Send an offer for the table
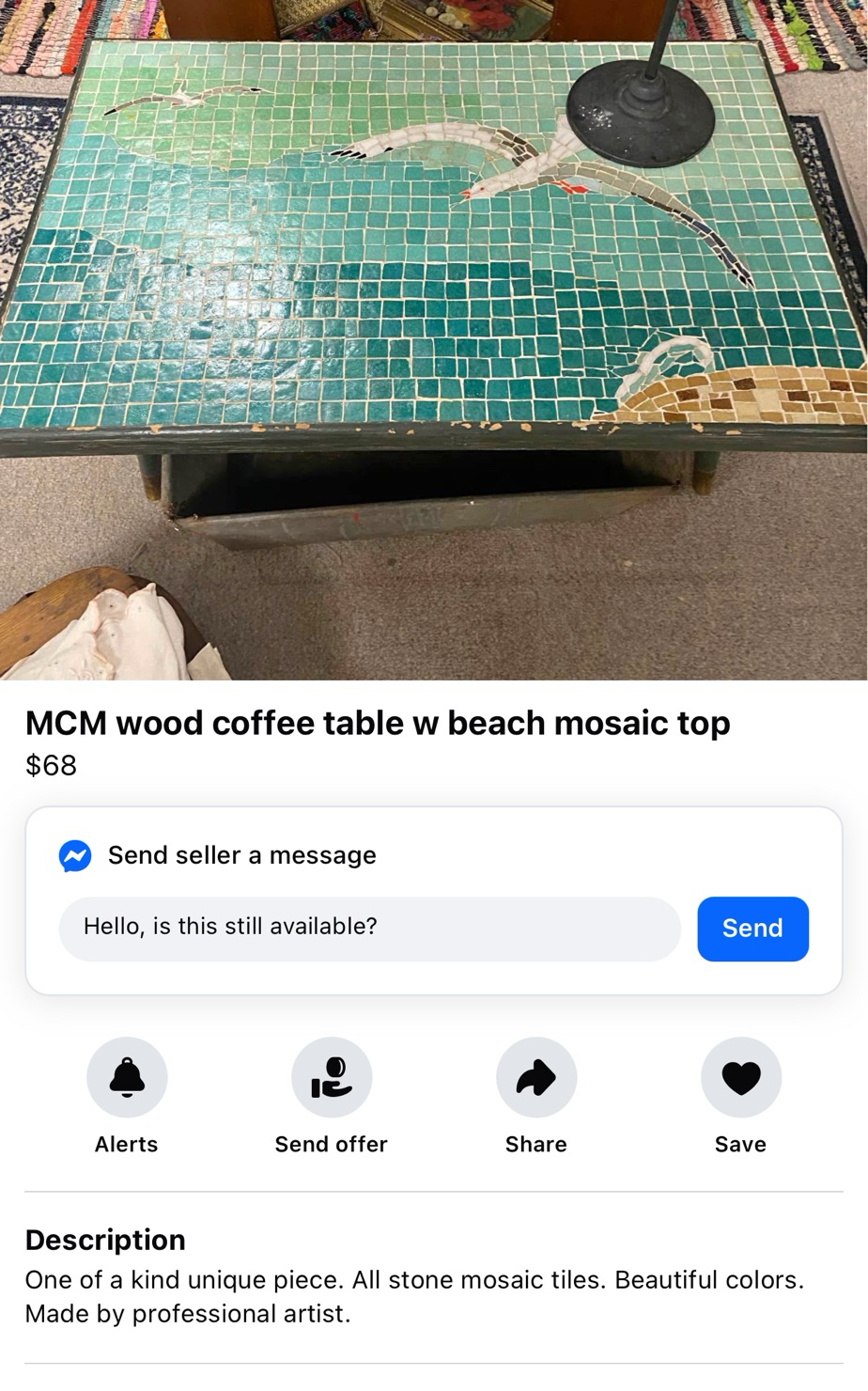868x1391 pixels. [332, 1077]
